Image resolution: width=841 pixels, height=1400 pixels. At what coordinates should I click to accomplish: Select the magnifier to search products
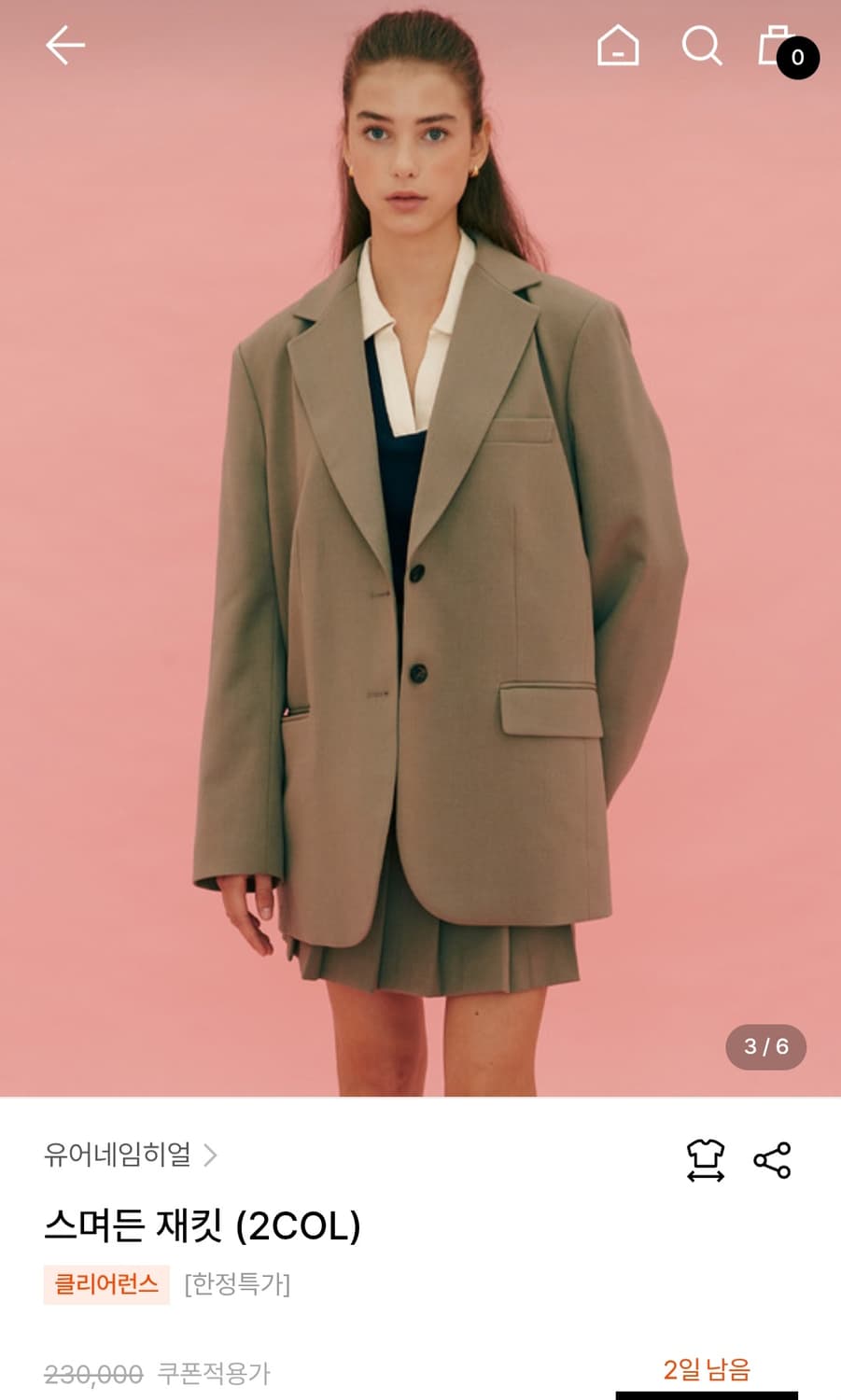(702, 45)
